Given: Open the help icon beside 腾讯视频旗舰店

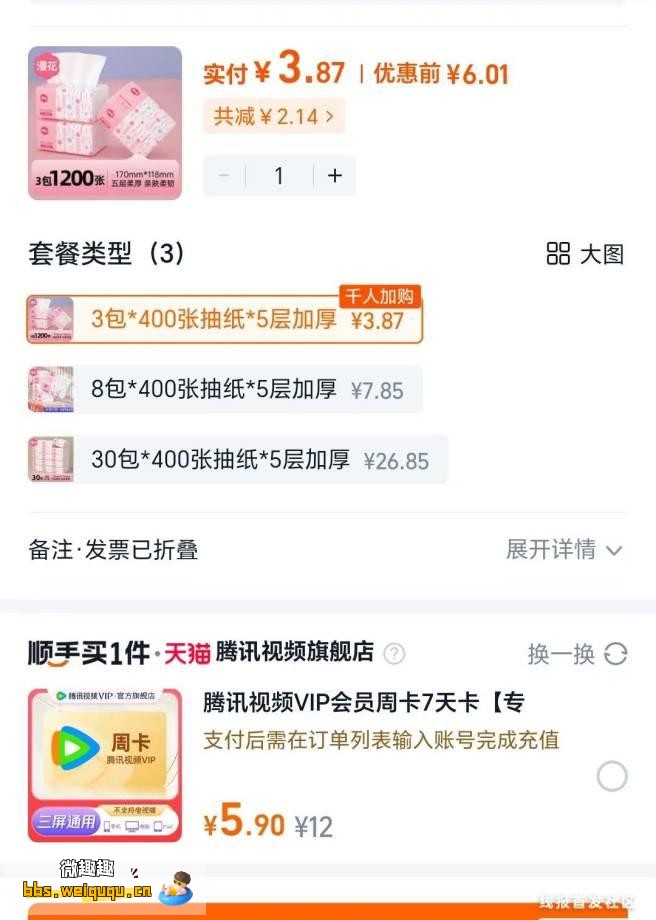Looking at the screenshot, I should pos(395,654).
